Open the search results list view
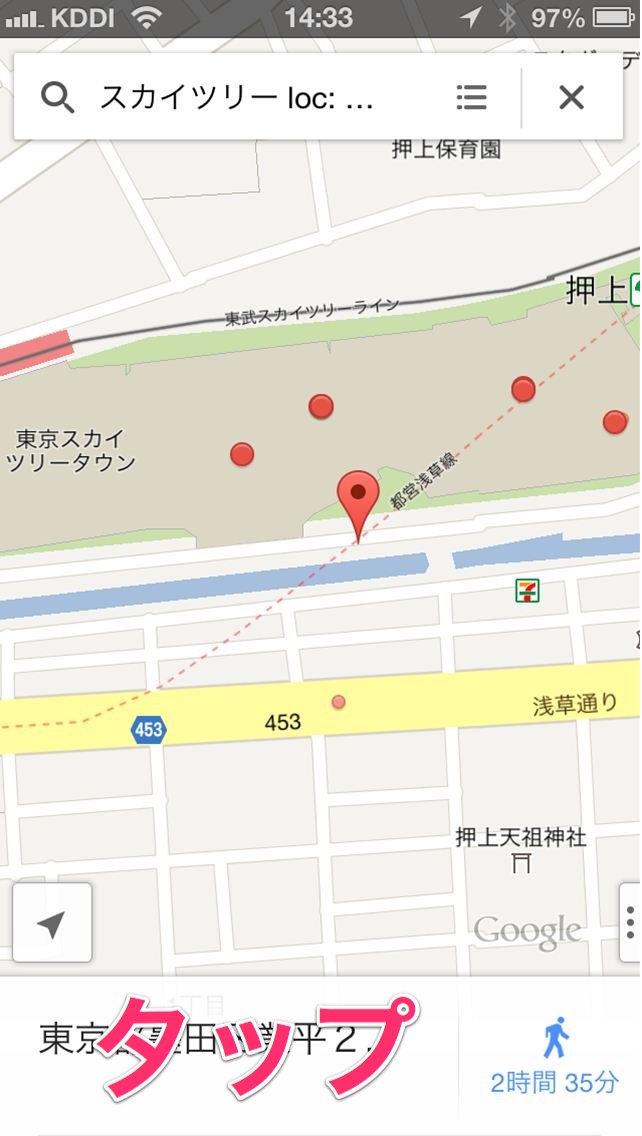642x1136 pixels. coord(471,97)
